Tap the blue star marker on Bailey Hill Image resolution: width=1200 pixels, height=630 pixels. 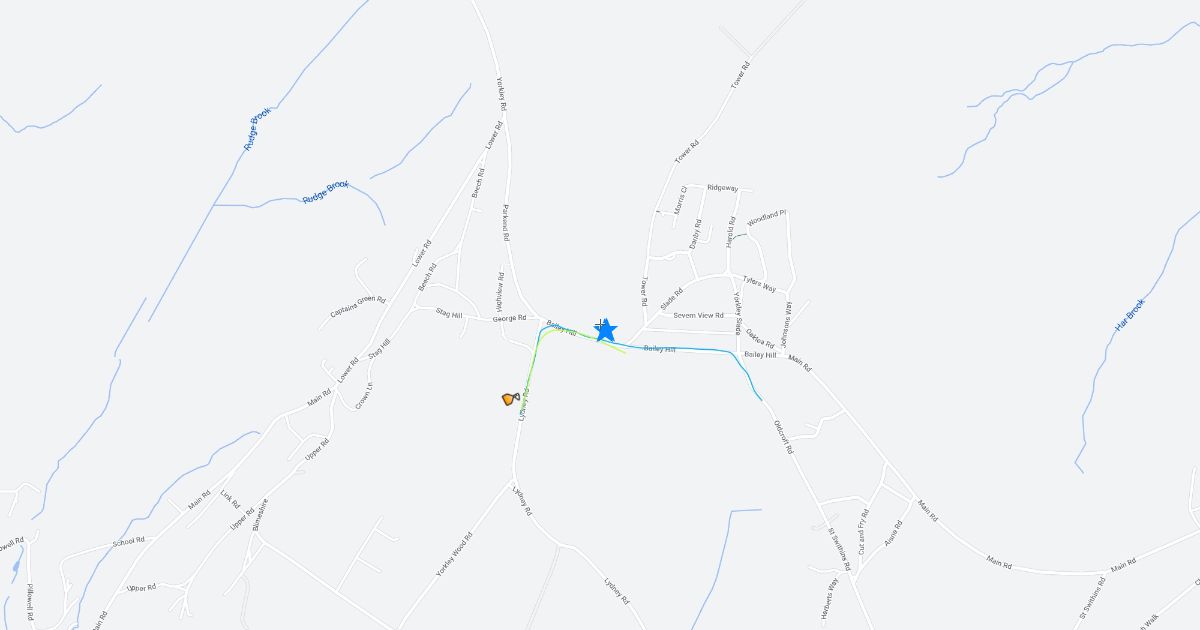(x=605, y=330)
